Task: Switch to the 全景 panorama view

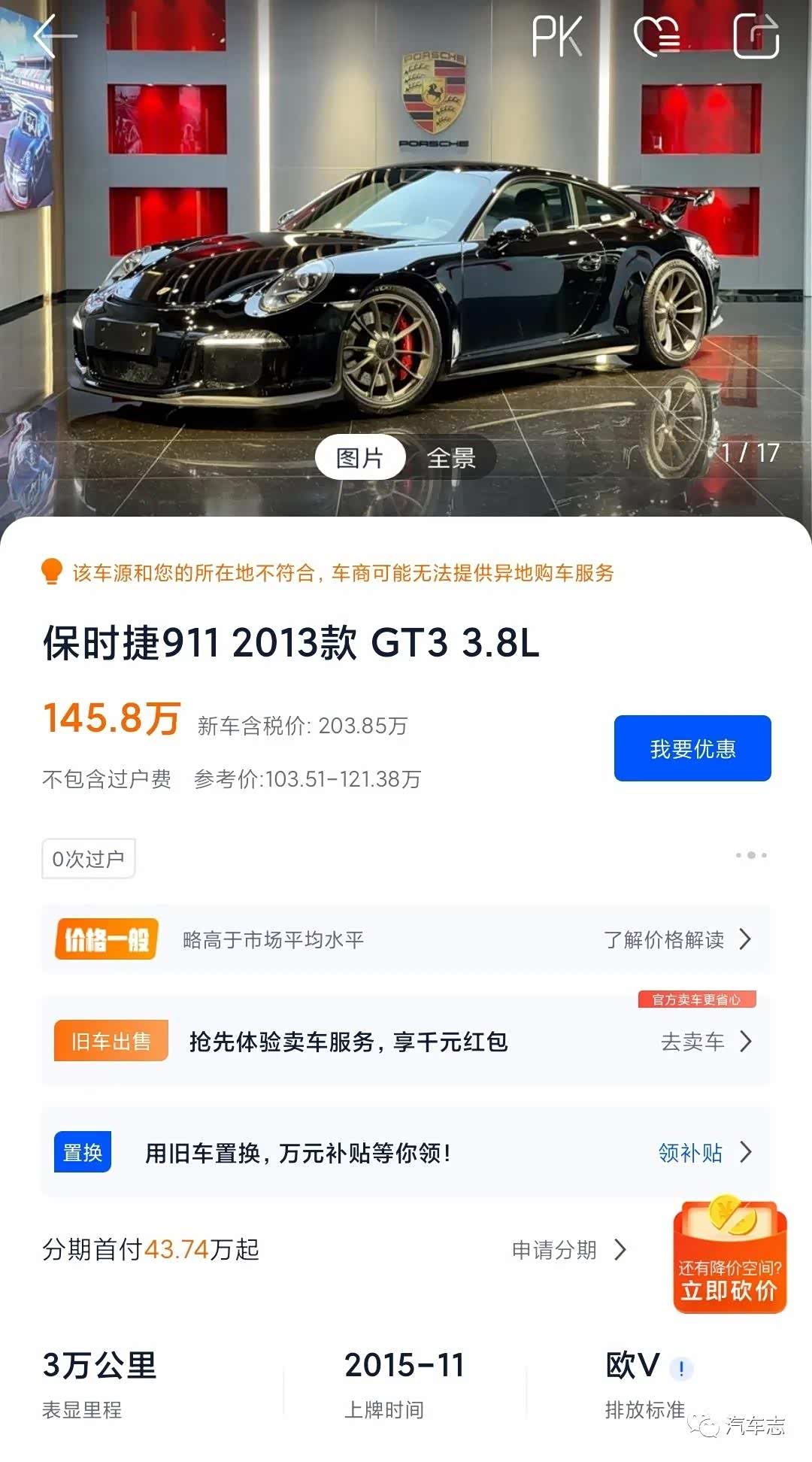Action: tap(451, 457)
